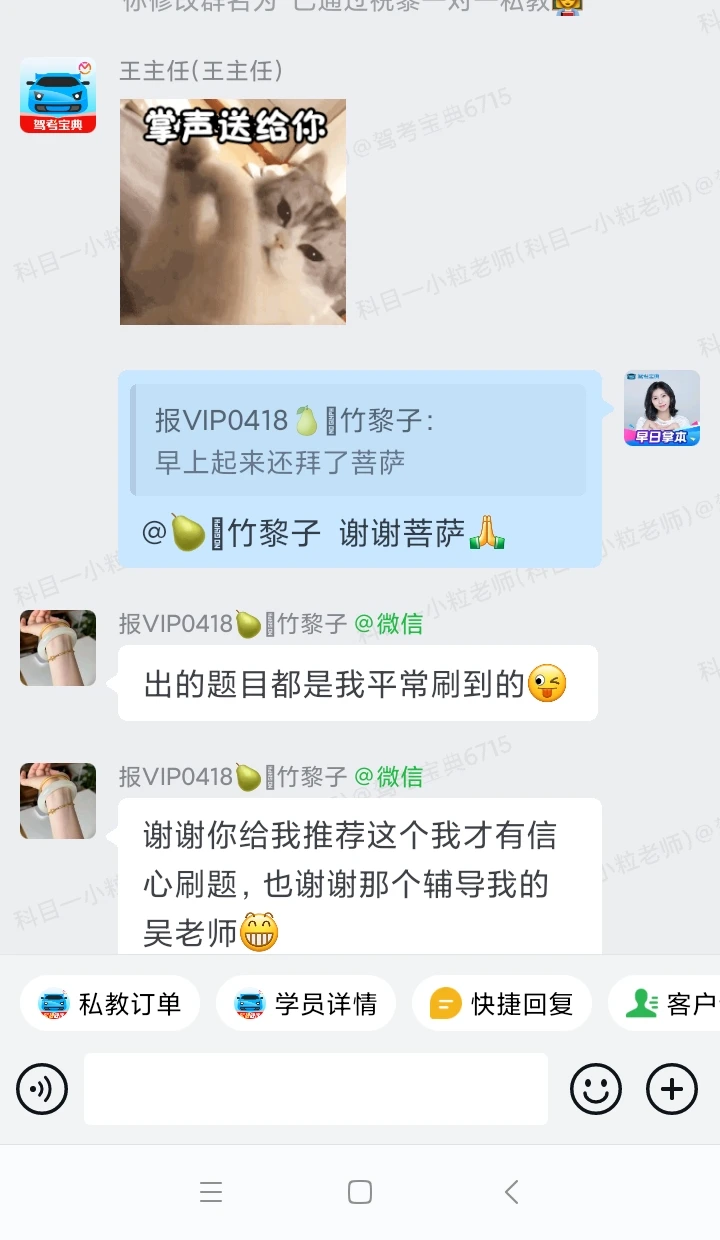The image size is (720, 1240).
Task: Open the plus attachments menu
Action: [672, 1089]
